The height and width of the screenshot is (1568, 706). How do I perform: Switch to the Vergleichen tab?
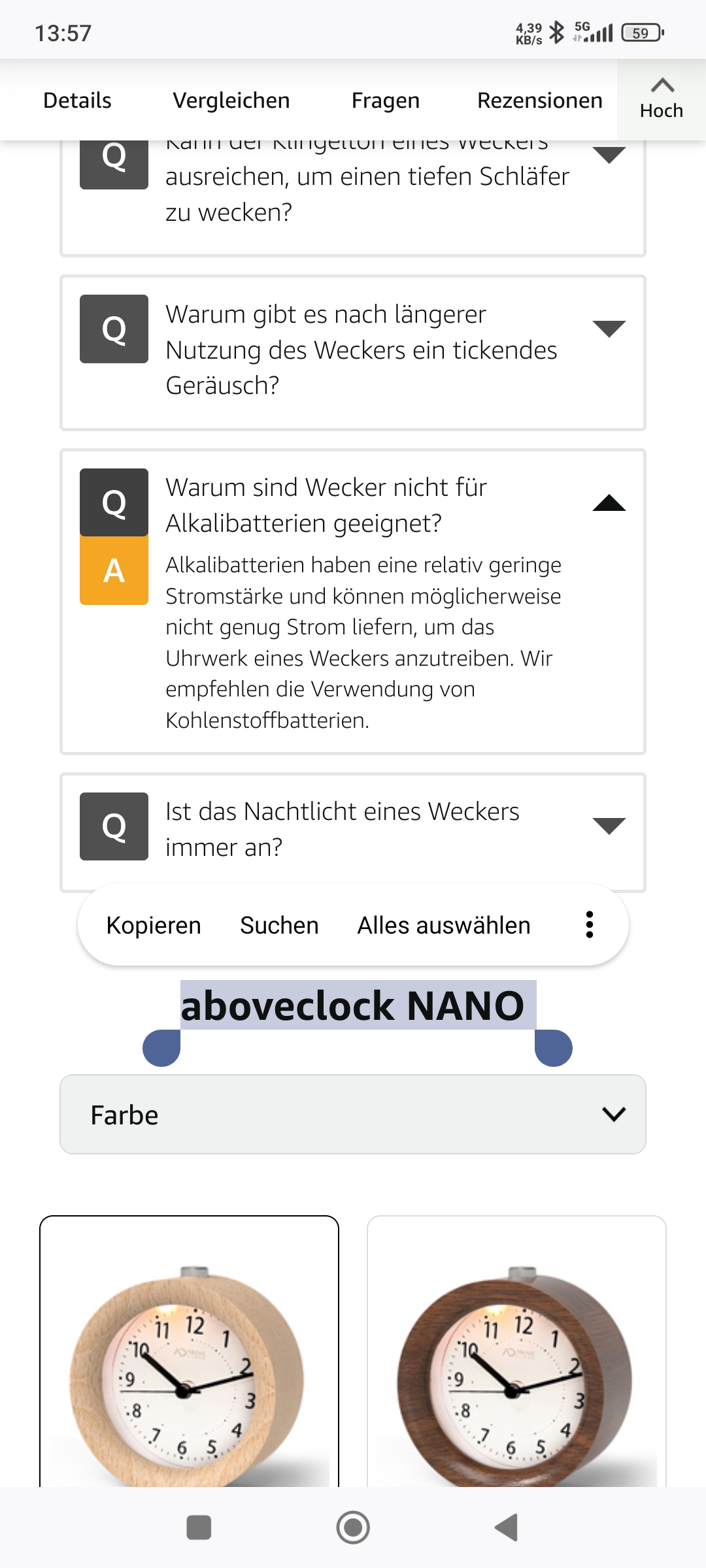pyautogui.click(x=231, y=101)
